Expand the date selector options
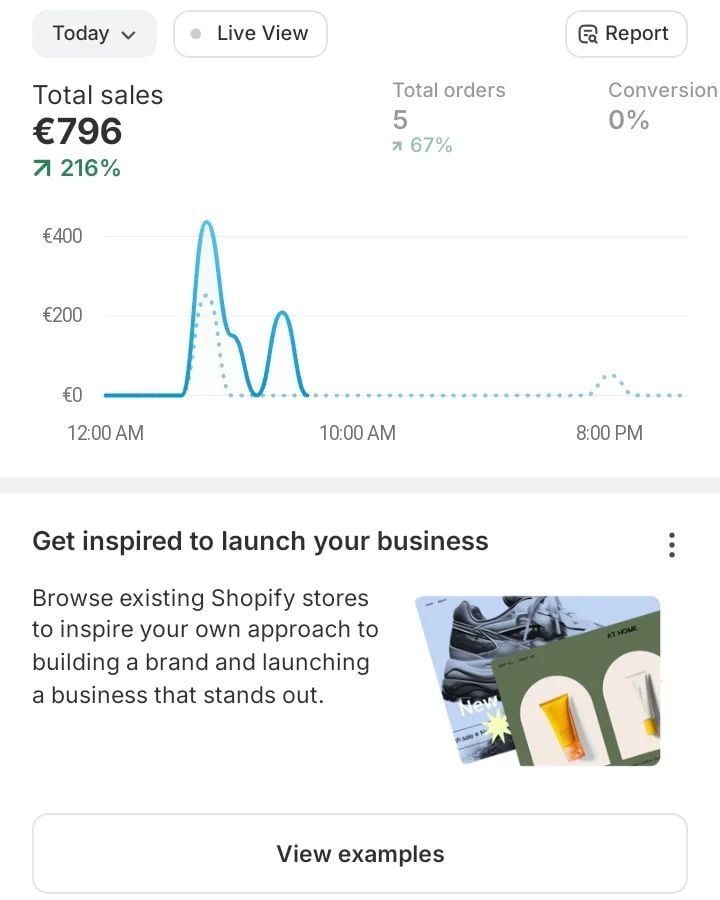Screen dimensions: 720x900 click(x=128, y=33)
